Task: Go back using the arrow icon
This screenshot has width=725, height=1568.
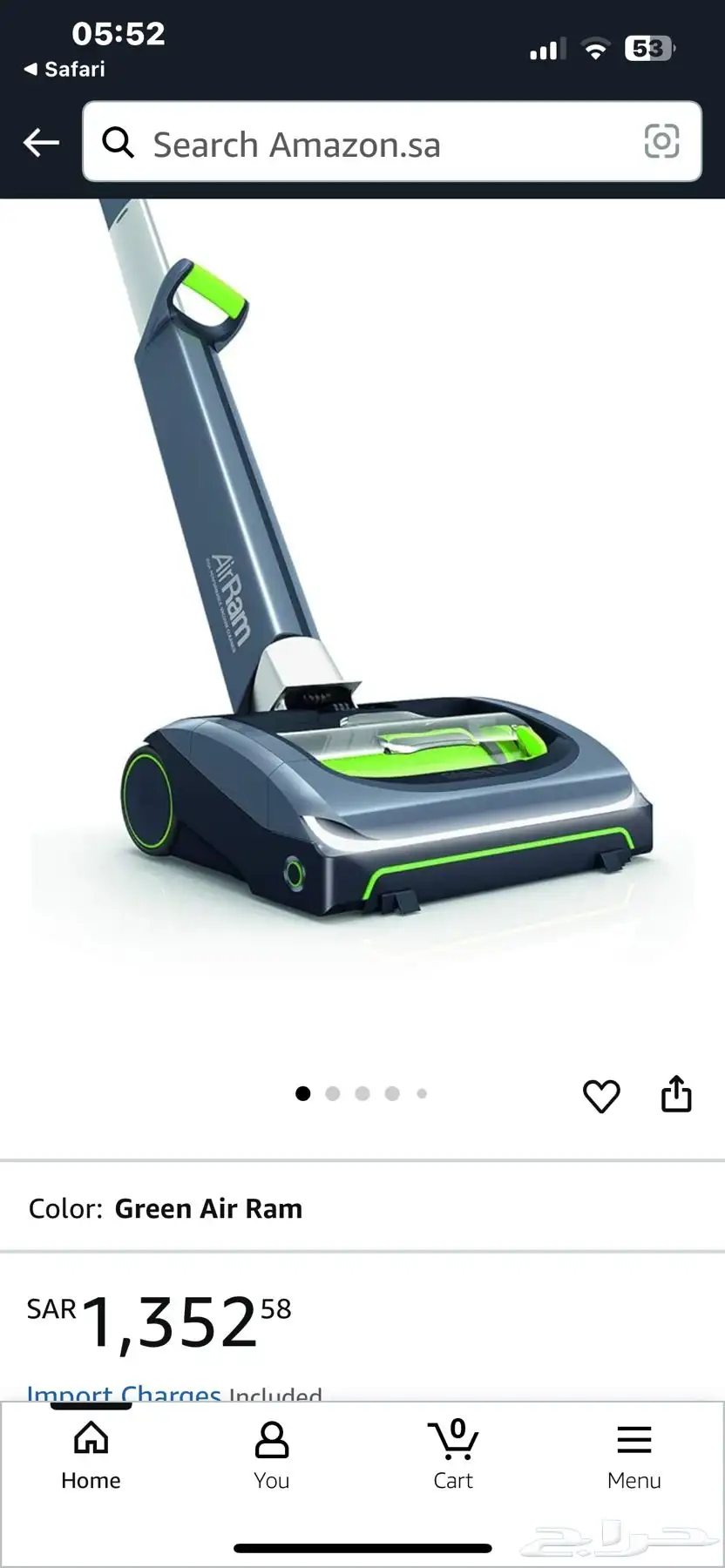Action: 41,142
